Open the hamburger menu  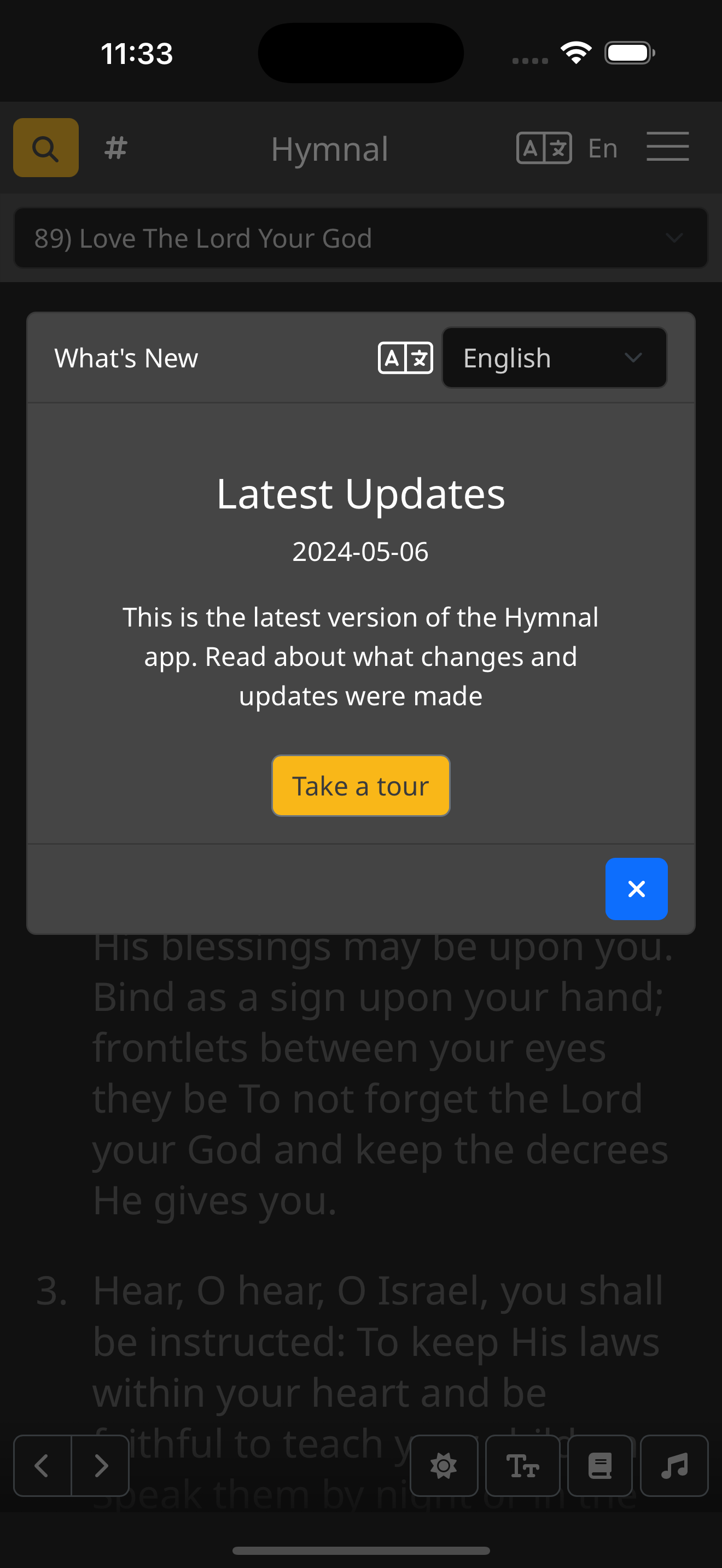tap(668, 147)
